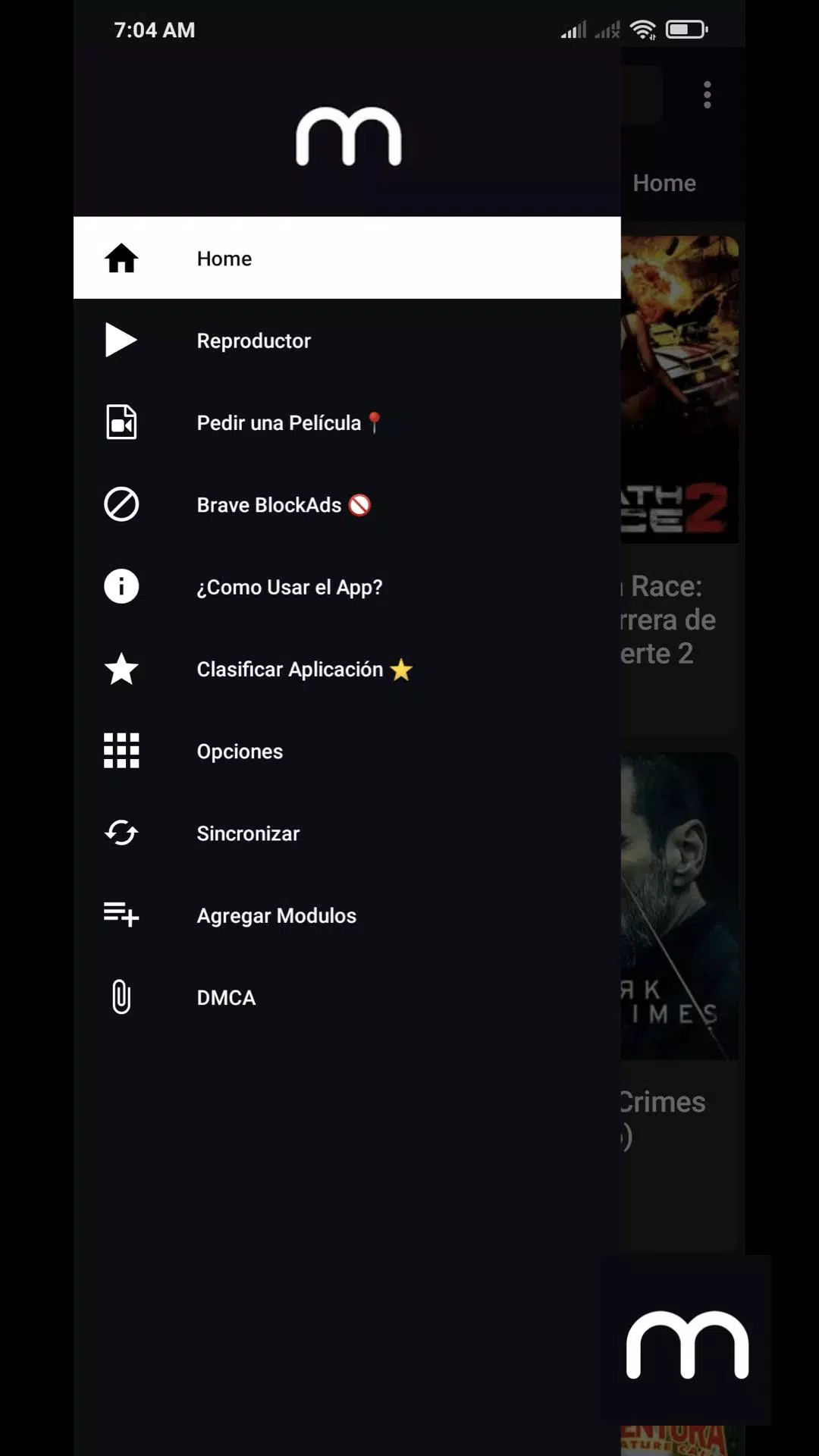Open the Death Race 2 poster
819x1456 pixels.
(x=680, y=387)
